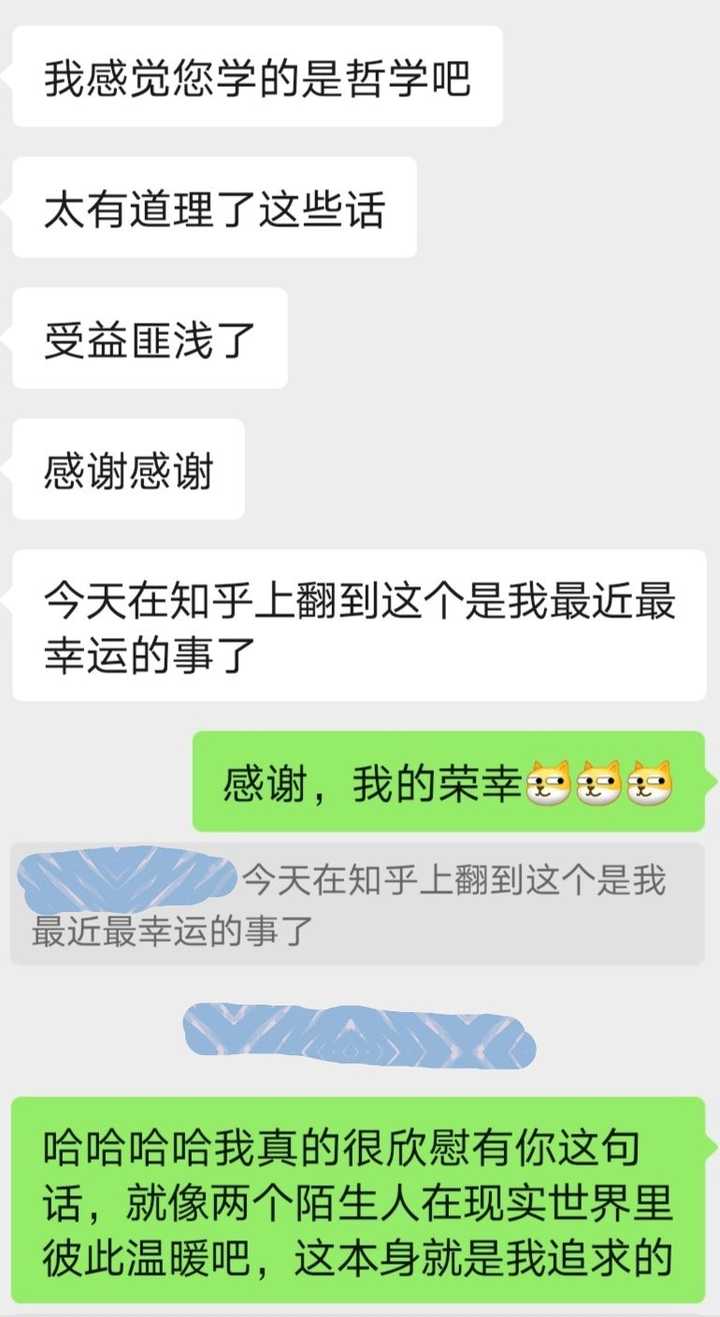The height and width of the screenshot is (1317, 720).
Task: Tap the bubble reading 受益匪浅了
Action: point(148,340)
